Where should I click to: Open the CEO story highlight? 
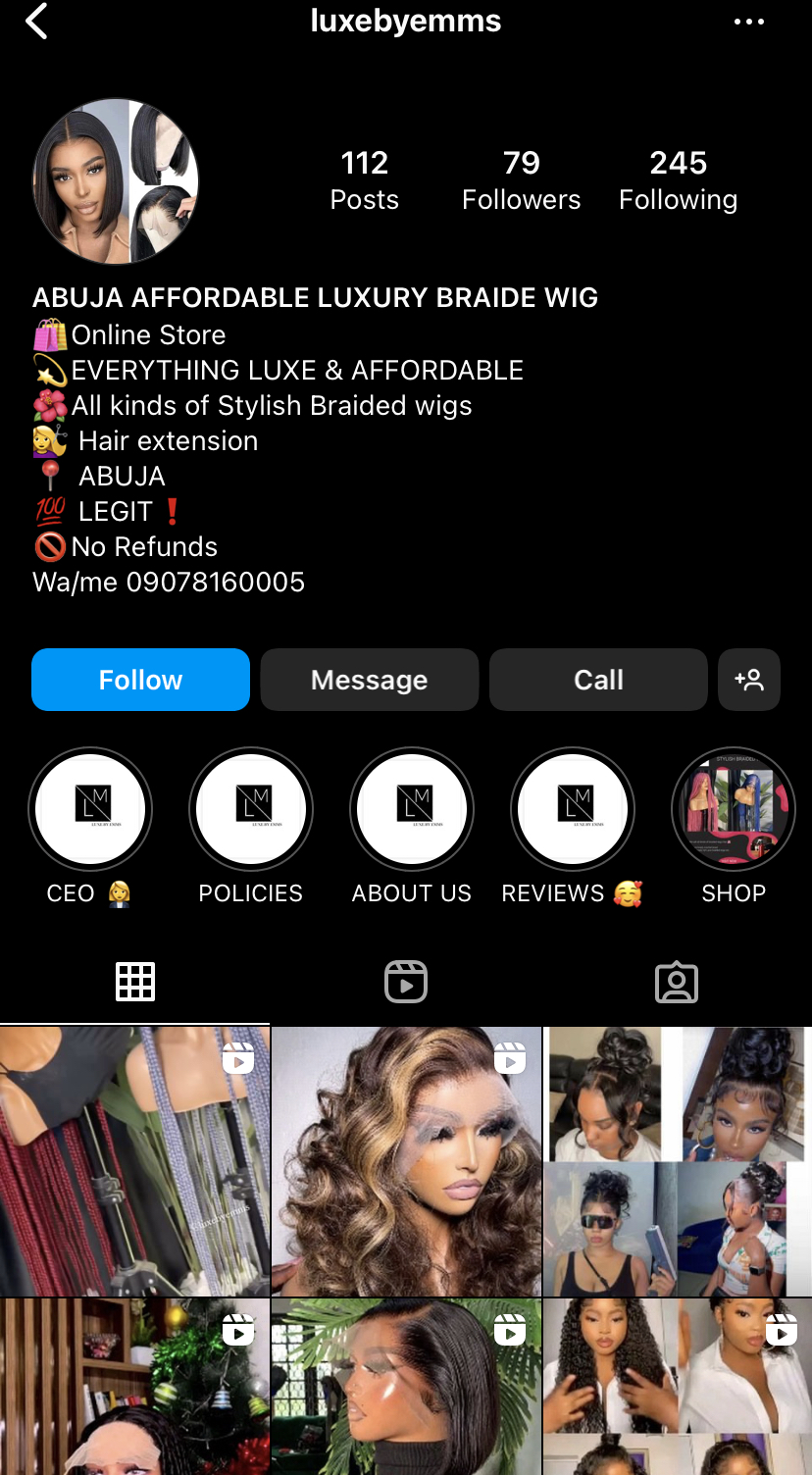click(x=90, y=809)
